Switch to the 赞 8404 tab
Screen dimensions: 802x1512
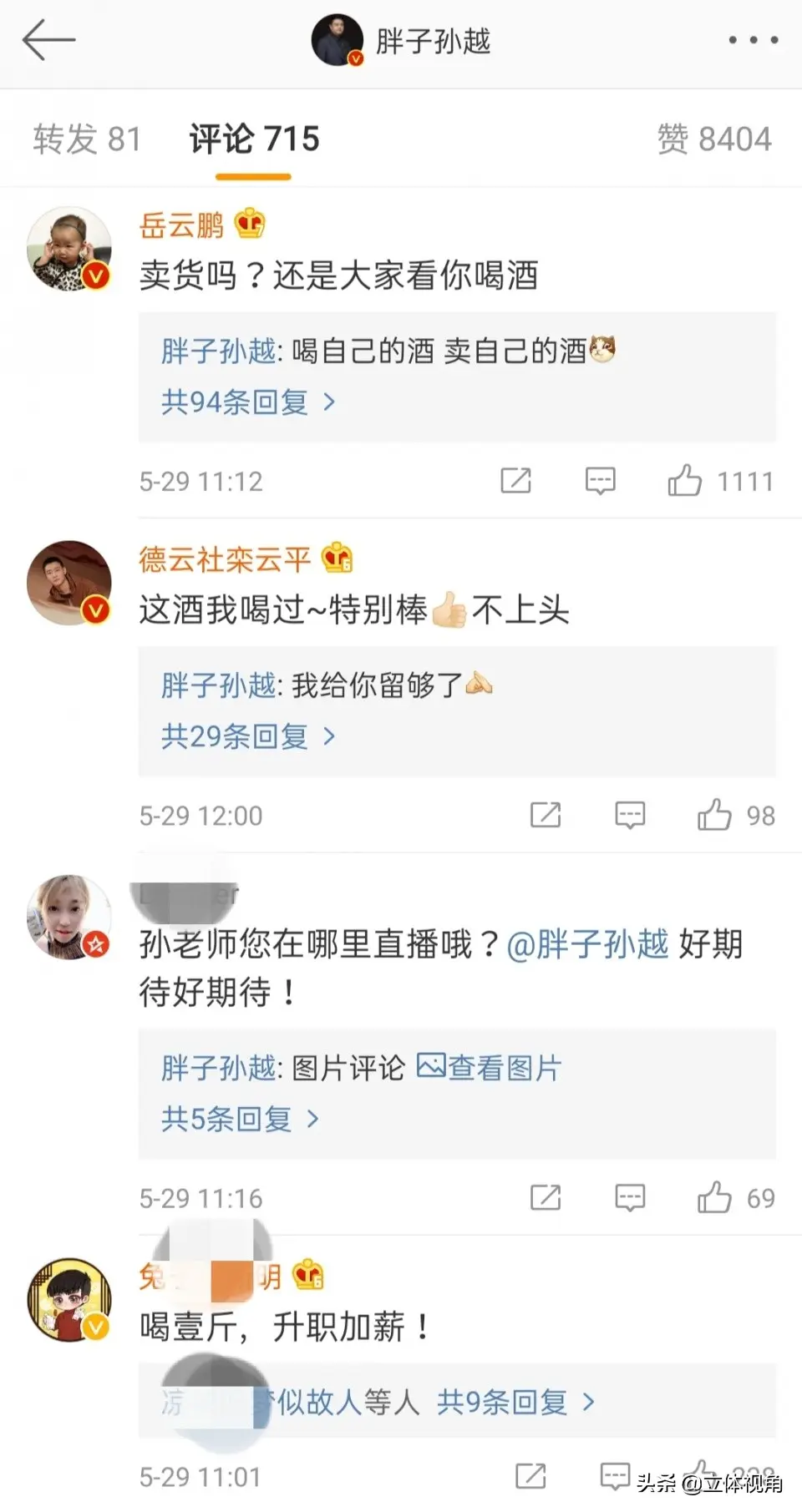tap(713, 139)
